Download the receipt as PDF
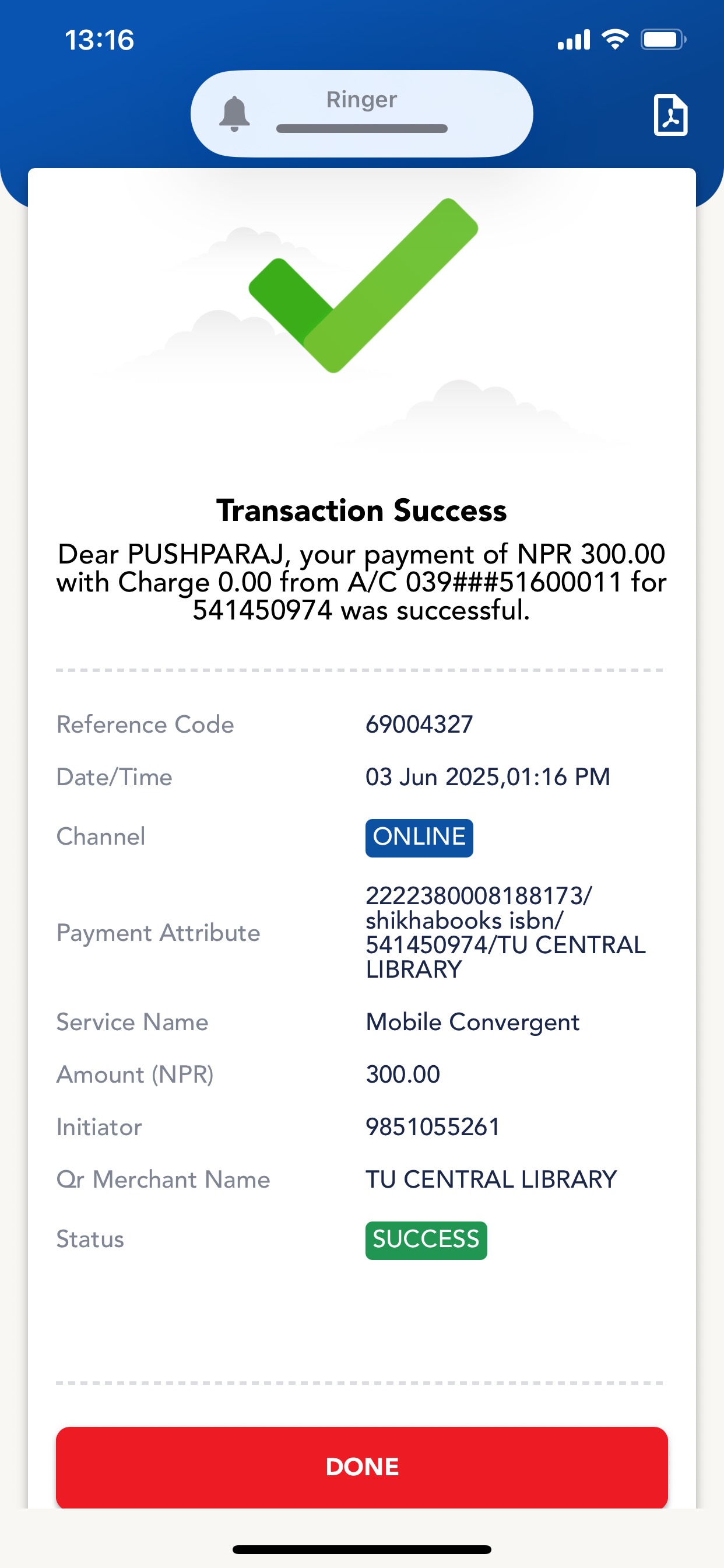724x1568 pixels. pyautogui.click(x=670, y=114)
